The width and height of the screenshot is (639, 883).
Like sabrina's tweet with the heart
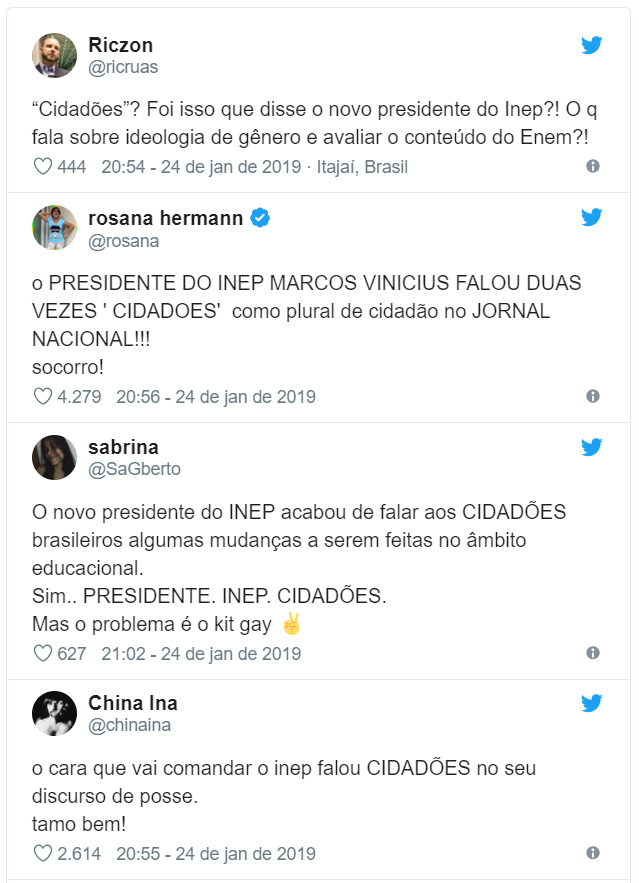coord(43,653)
